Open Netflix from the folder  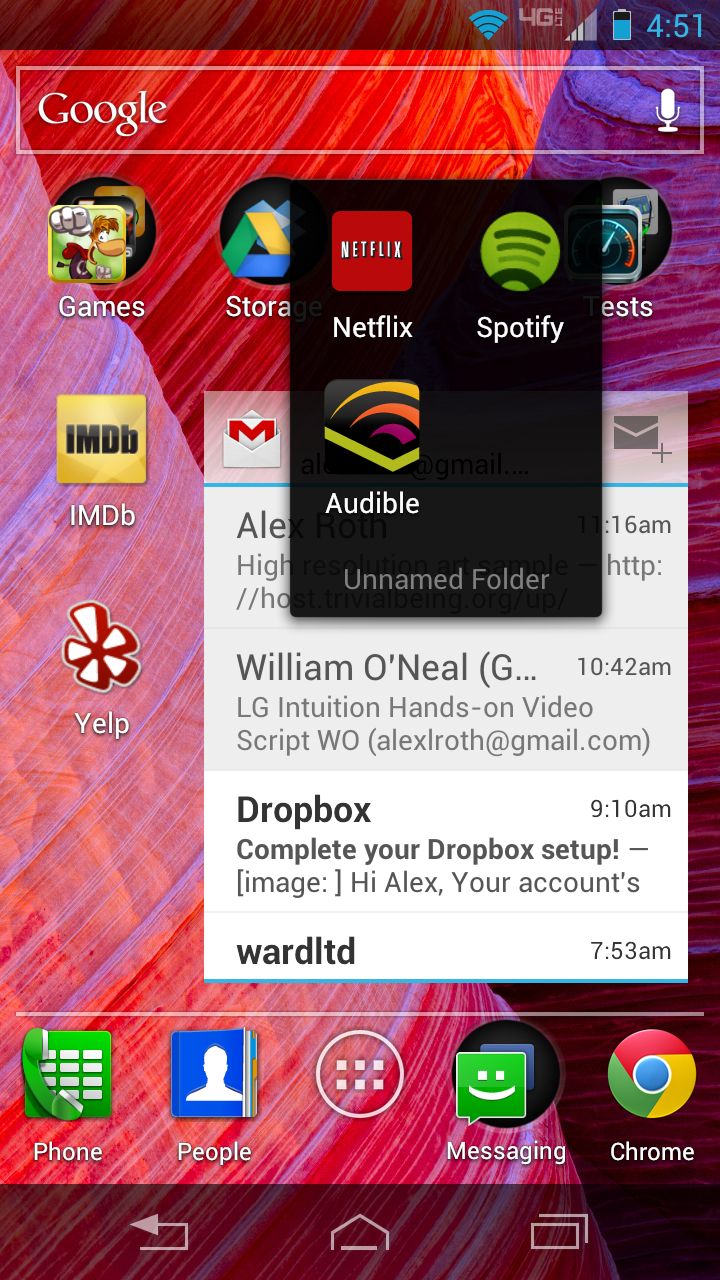(372, 250)
